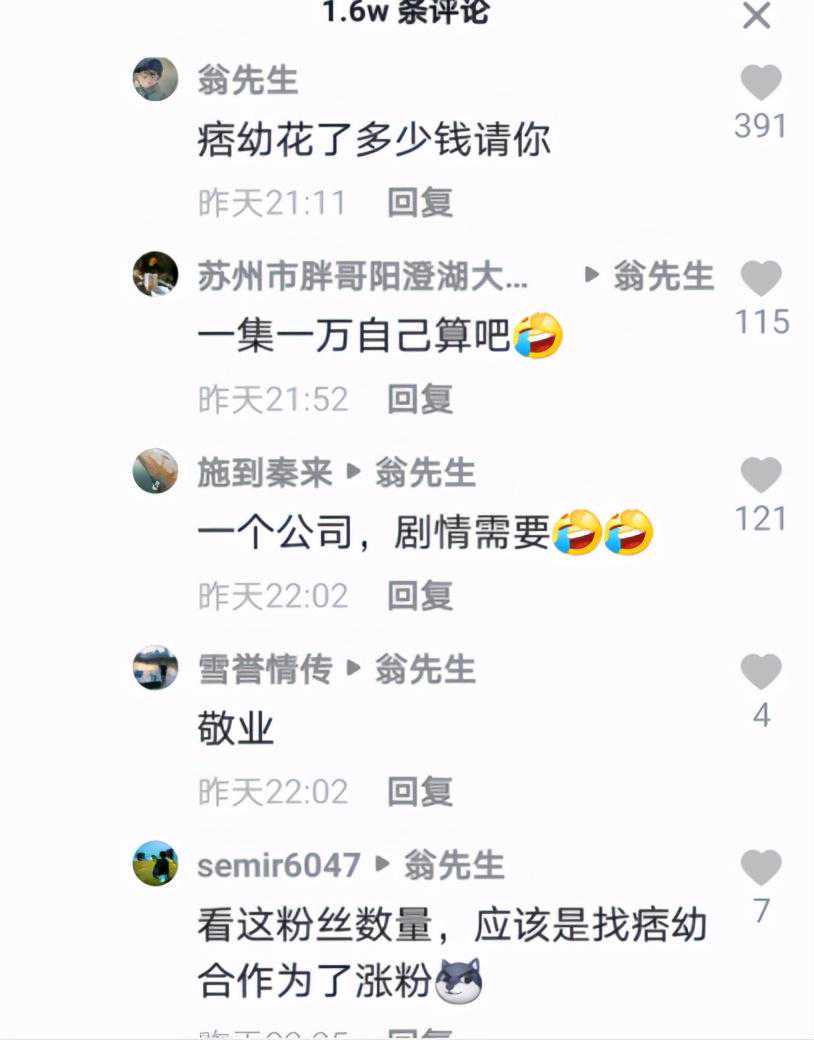Like 雪誉情传's comment '敬业'
Viewport: 814px width, 1040px height.
pyautogui.click(x=760, y=672)
